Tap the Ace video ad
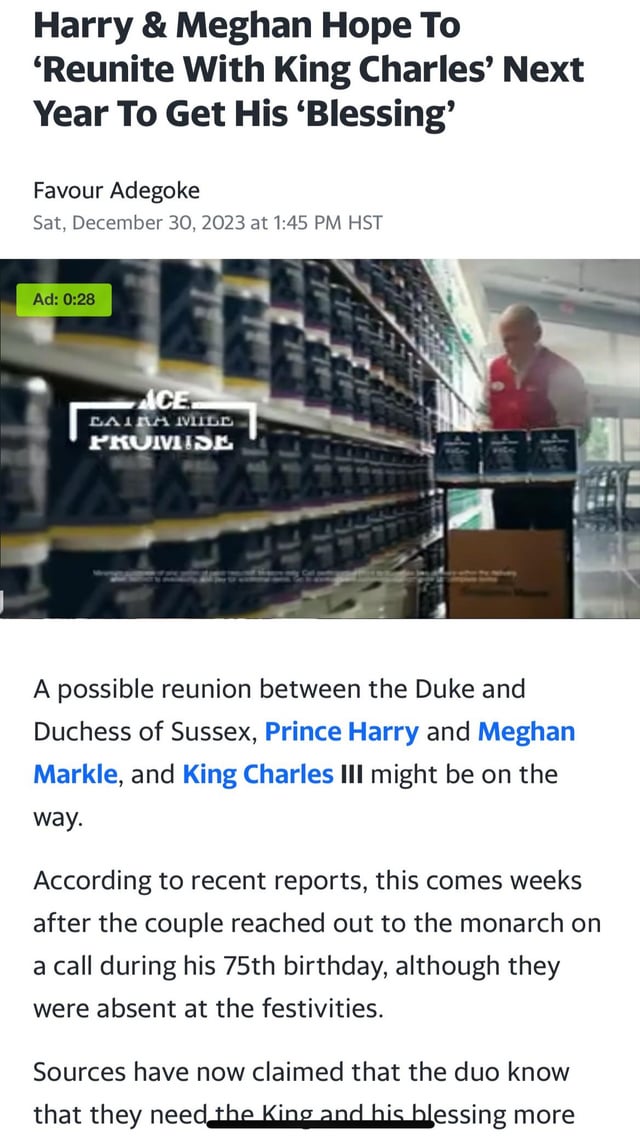Screen dimensions: 640x1142 coord(320,438)
